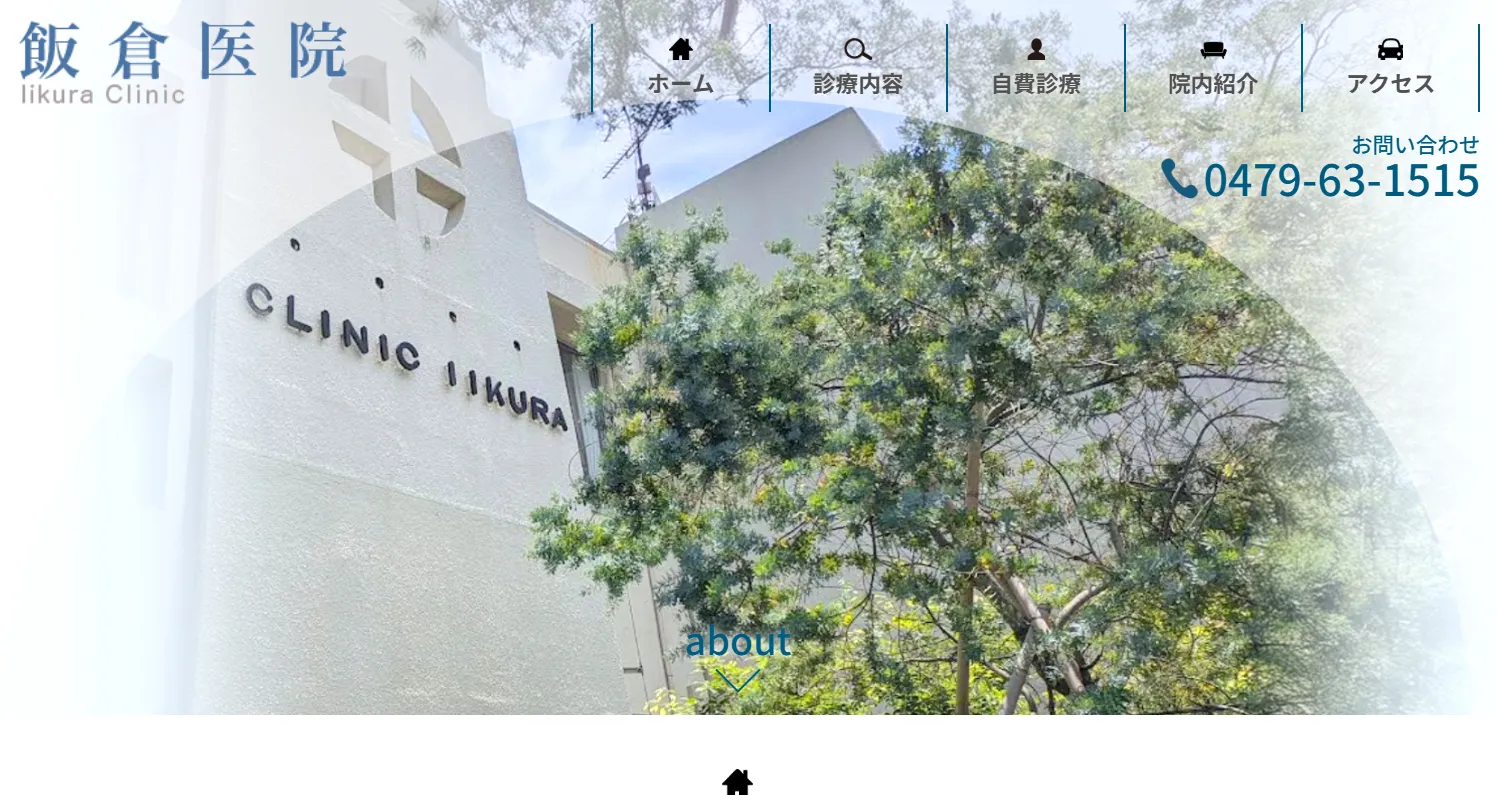This screenshot has height=795, width=1497.
Task: Open アクセス information
Action: 1390,68
